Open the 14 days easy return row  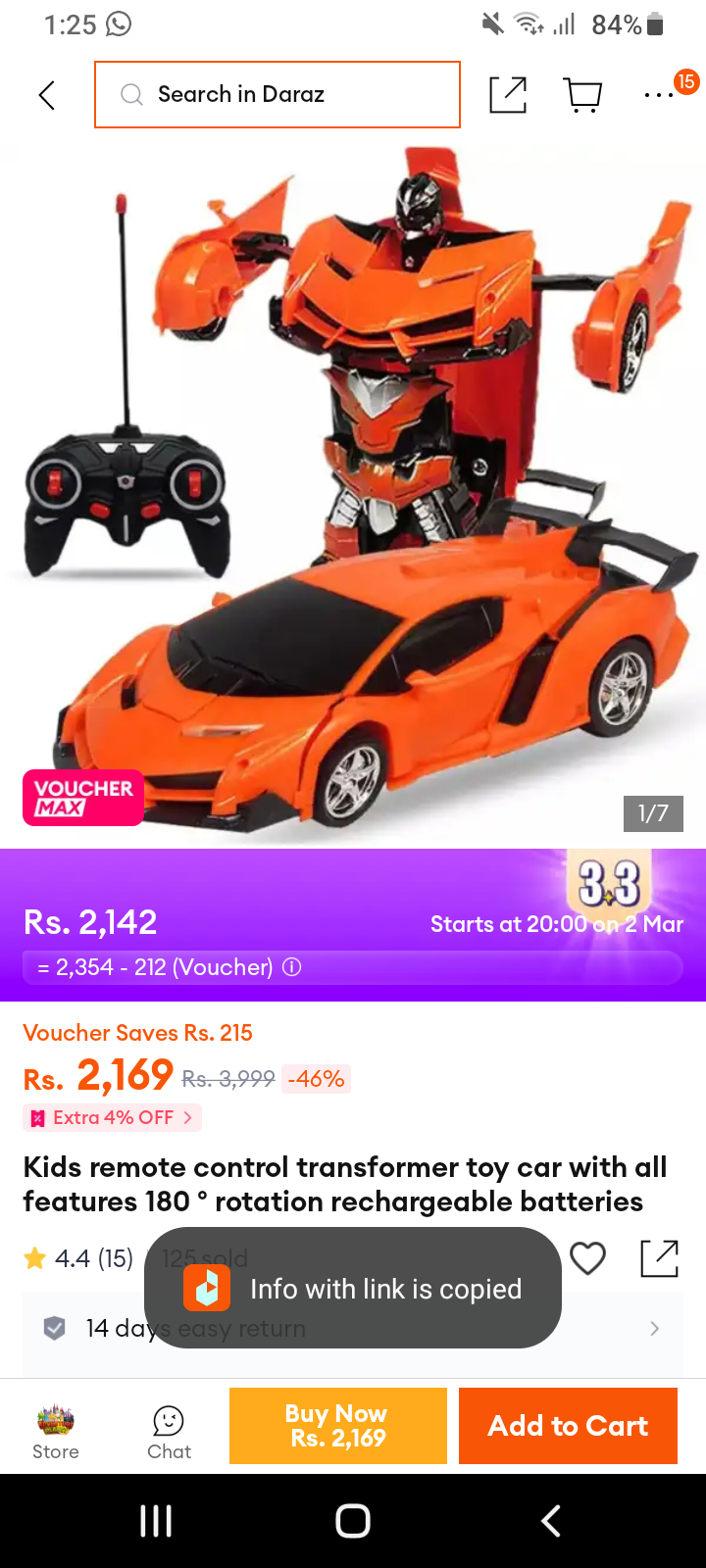click(x=353, y=1329)
